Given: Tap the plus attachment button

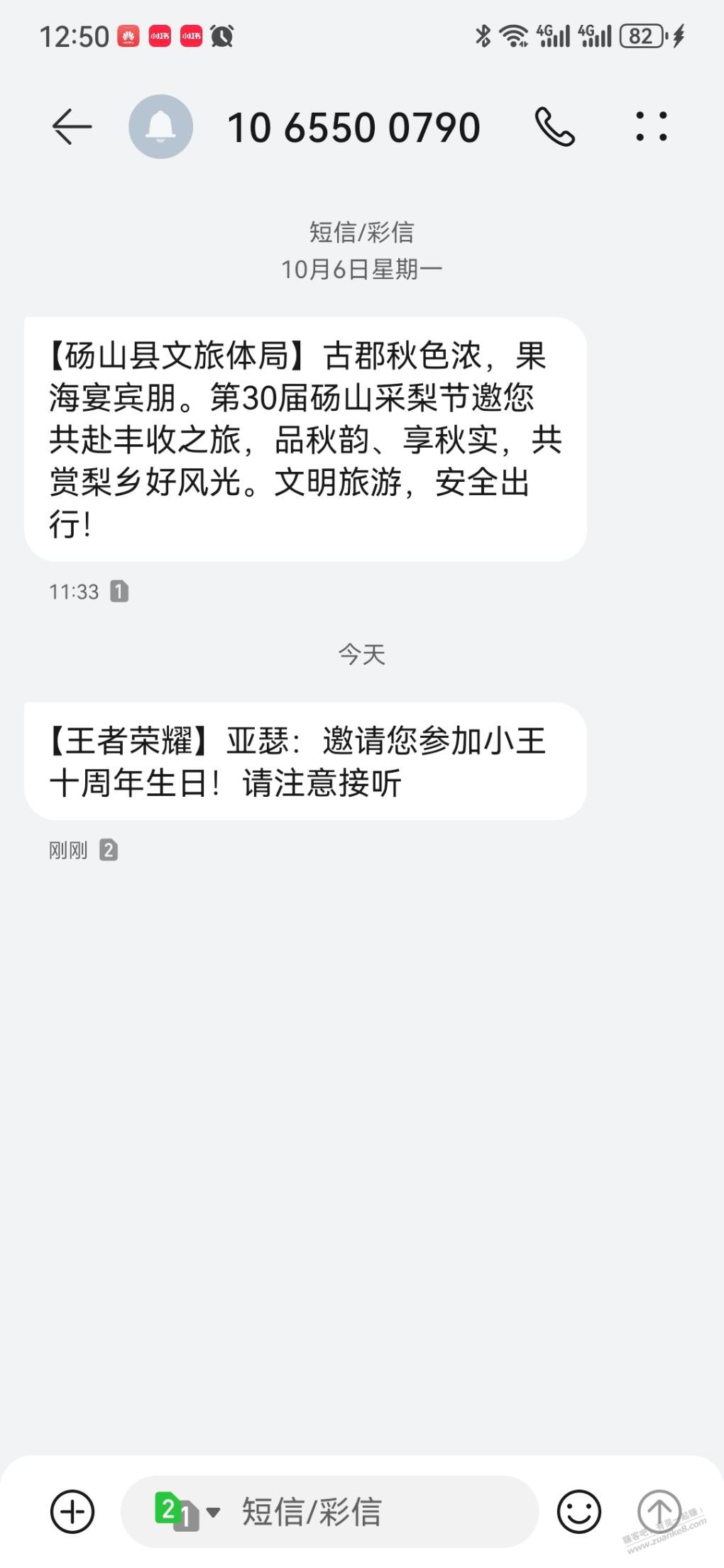Looking at the screenshot, I should pyautogui.click(x=72, y=1511).
